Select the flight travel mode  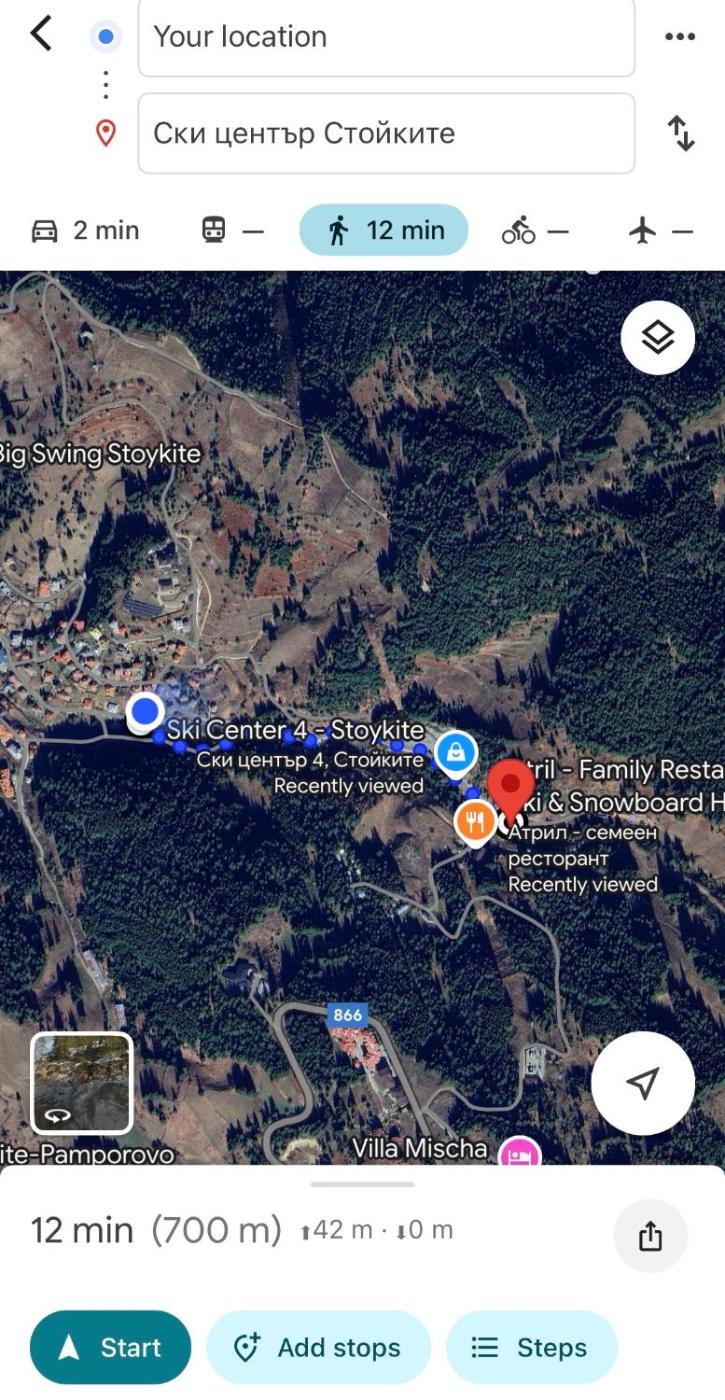tap(660, 231)
